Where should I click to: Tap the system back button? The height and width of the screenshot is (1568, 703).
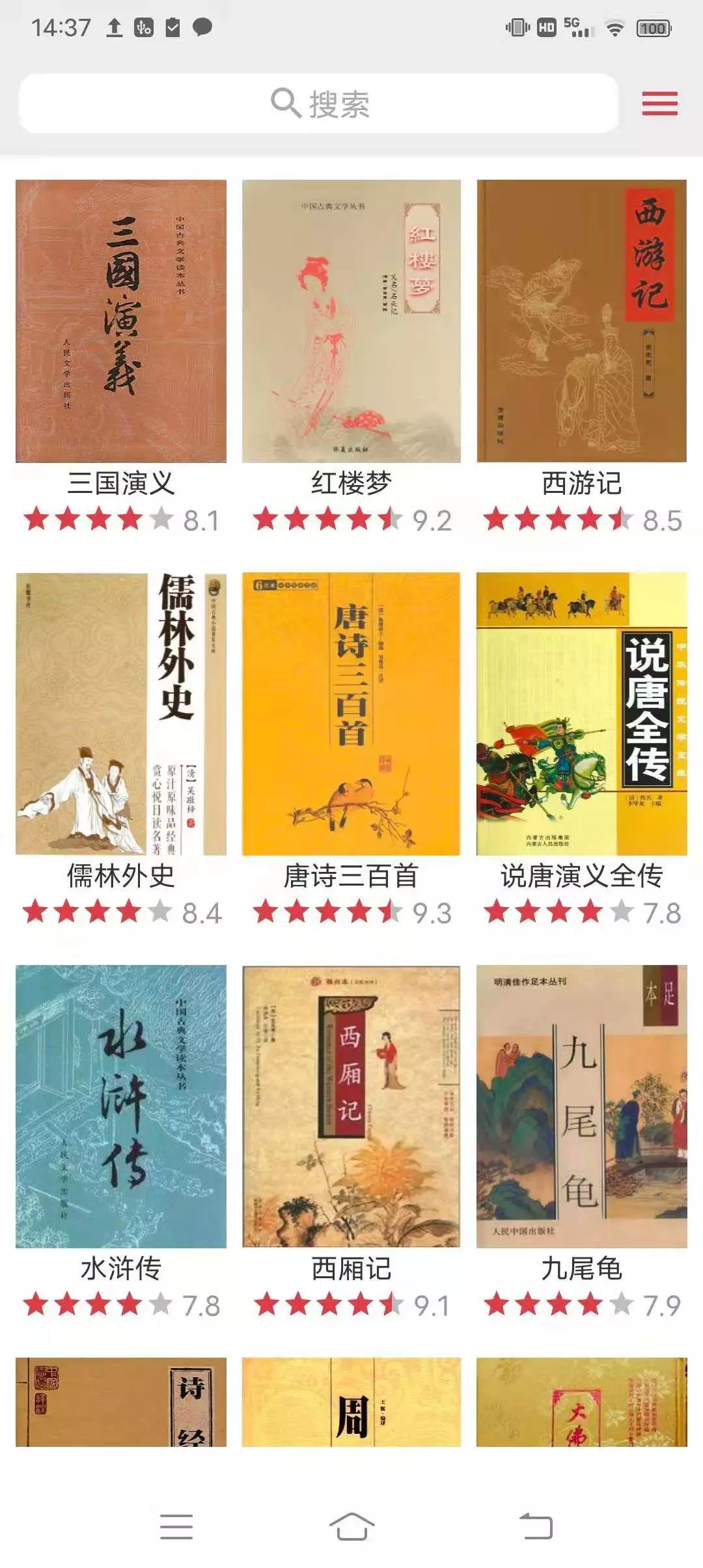point(536,1526)
